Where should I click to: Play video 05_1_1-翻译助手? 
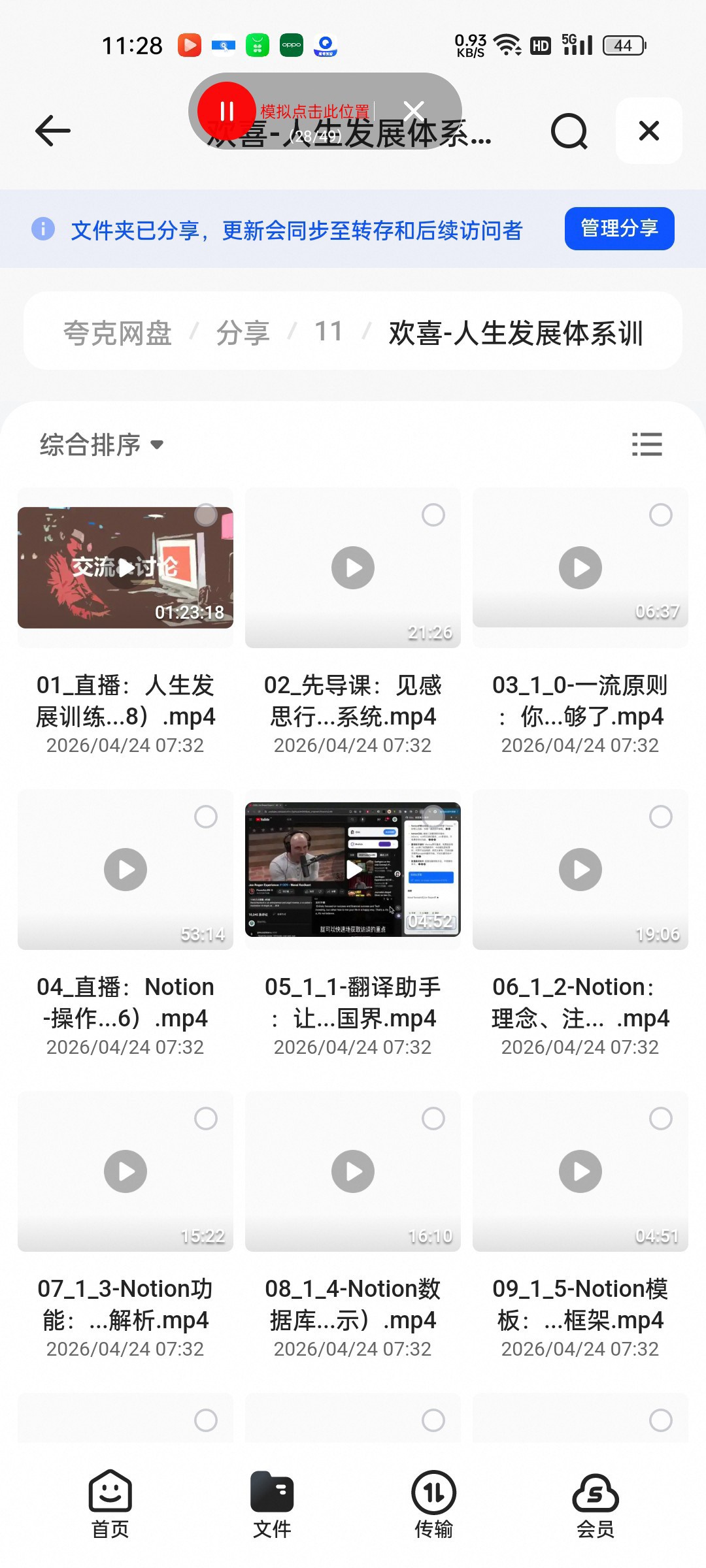pyautogui.click(x=353, y=870)
